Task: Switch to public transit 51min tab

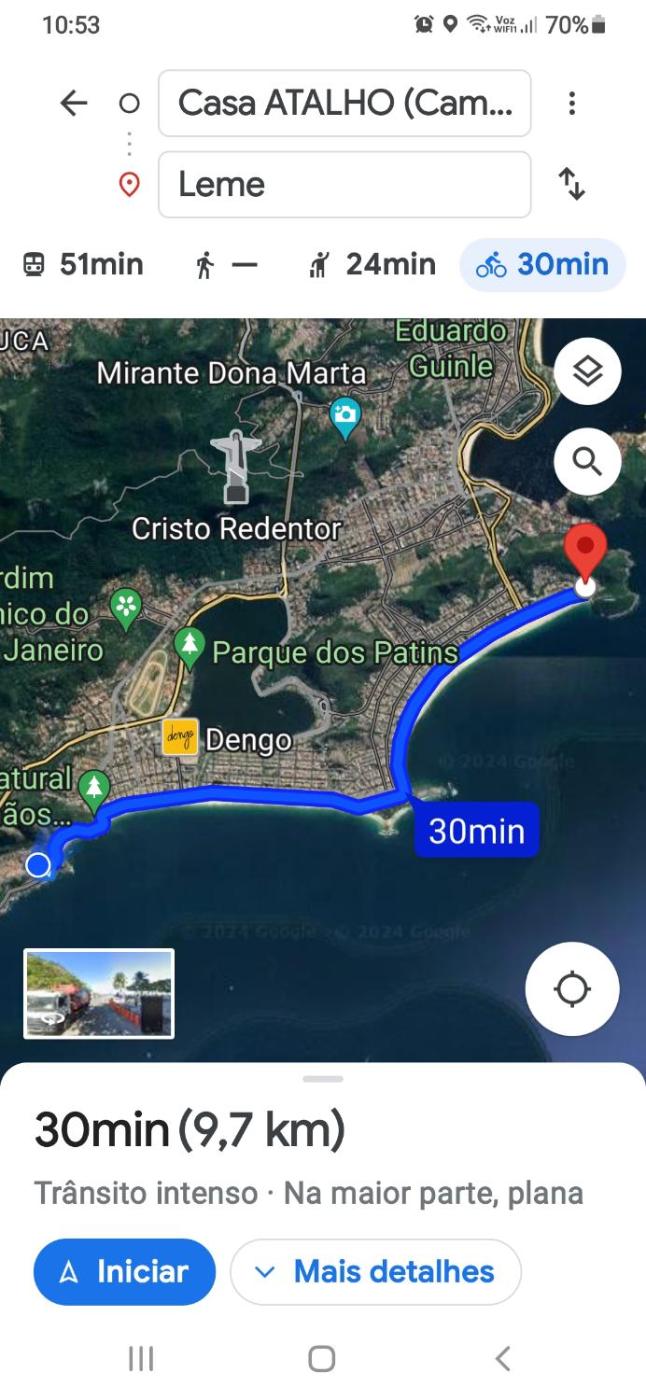Action: pos(83,265)
